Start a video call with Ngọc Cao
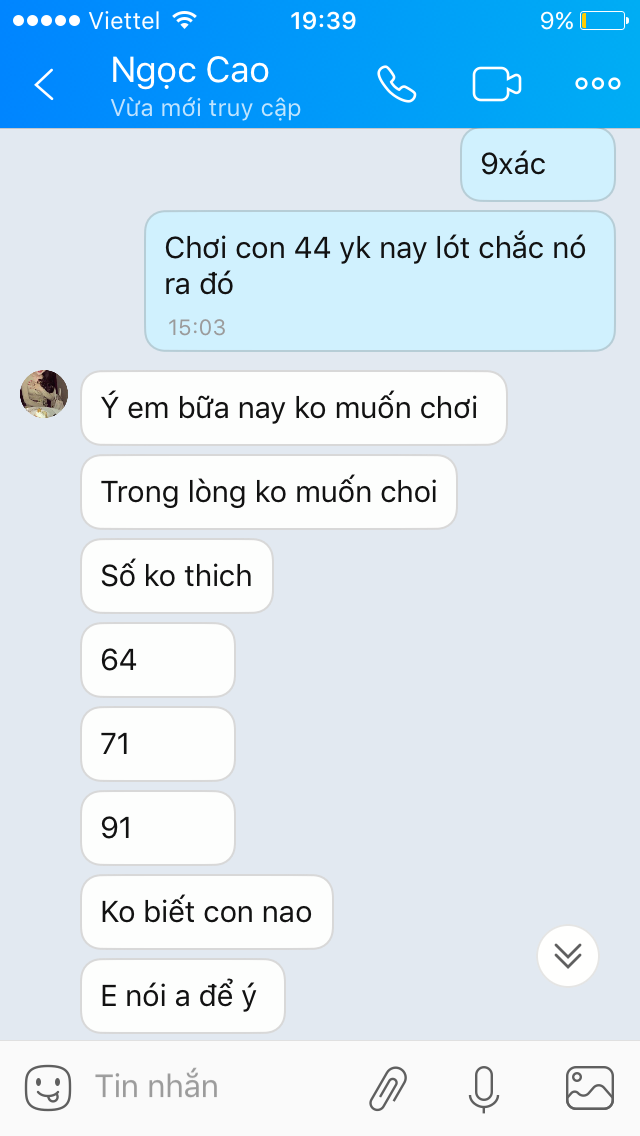The height and width of the screenshot is (1136, 640). point(497,84)
